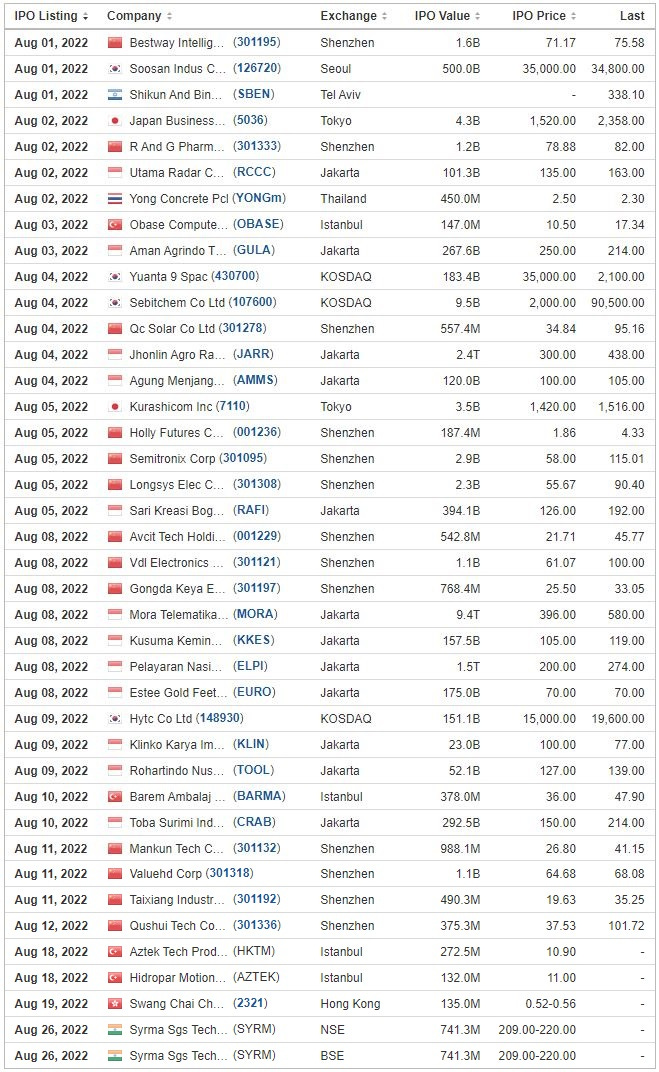
Task: Open Yuanta 9 Spac (430700) link
Action: 194,276
